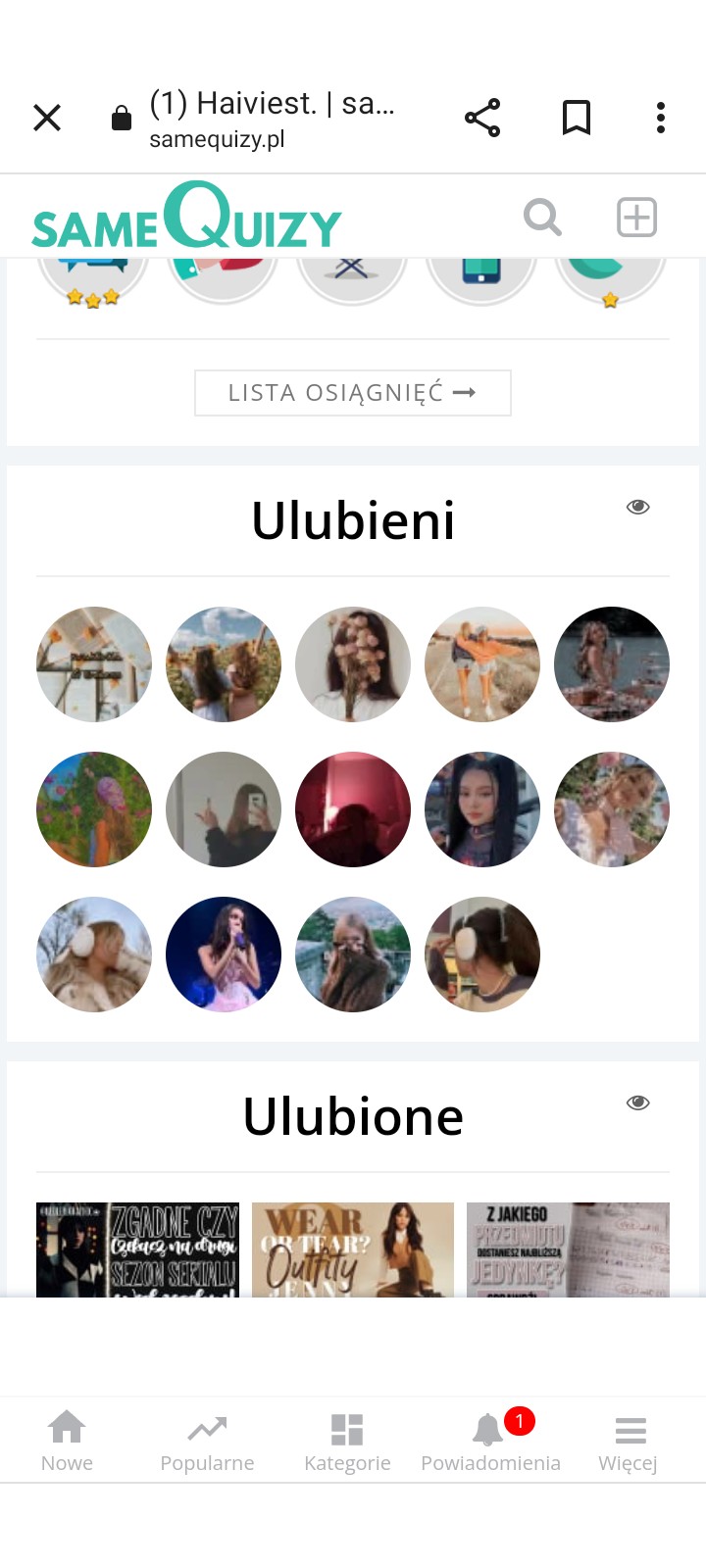Share this page
This screenshot has height=1568, width=706.
click(482, 118)
